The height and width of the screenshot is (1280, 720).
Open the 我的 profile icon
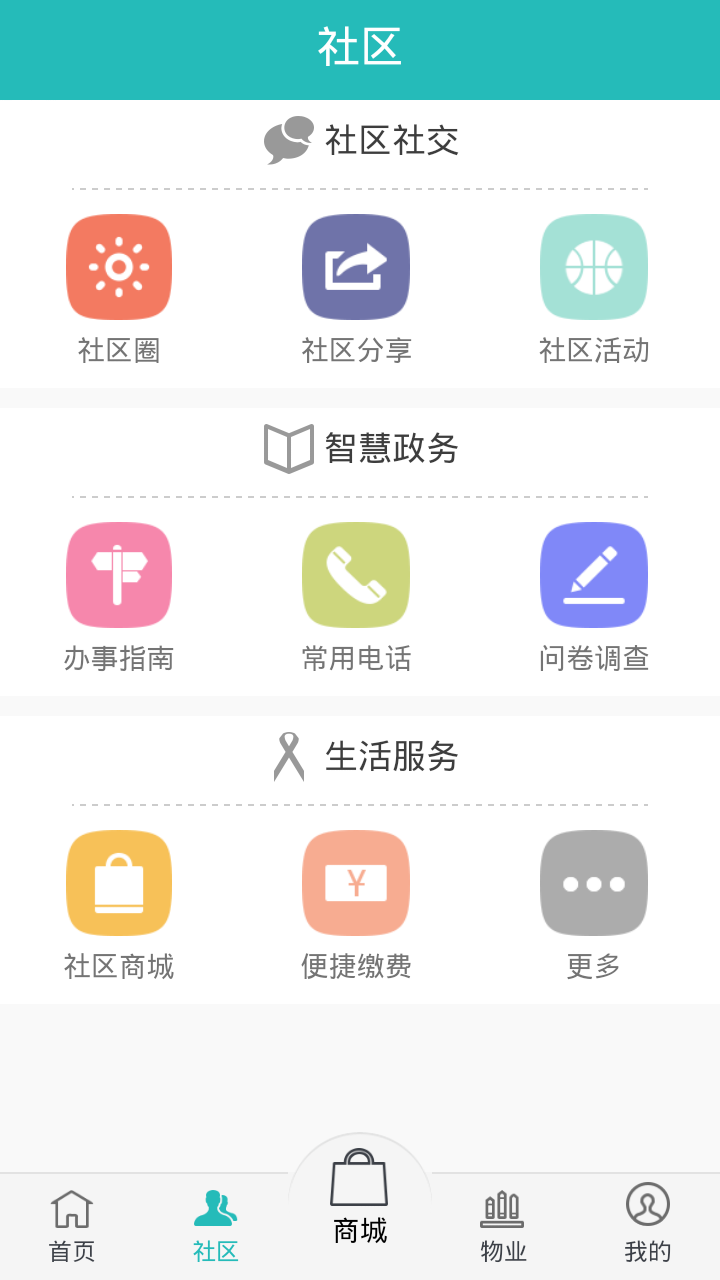(x=647, y=1207)
